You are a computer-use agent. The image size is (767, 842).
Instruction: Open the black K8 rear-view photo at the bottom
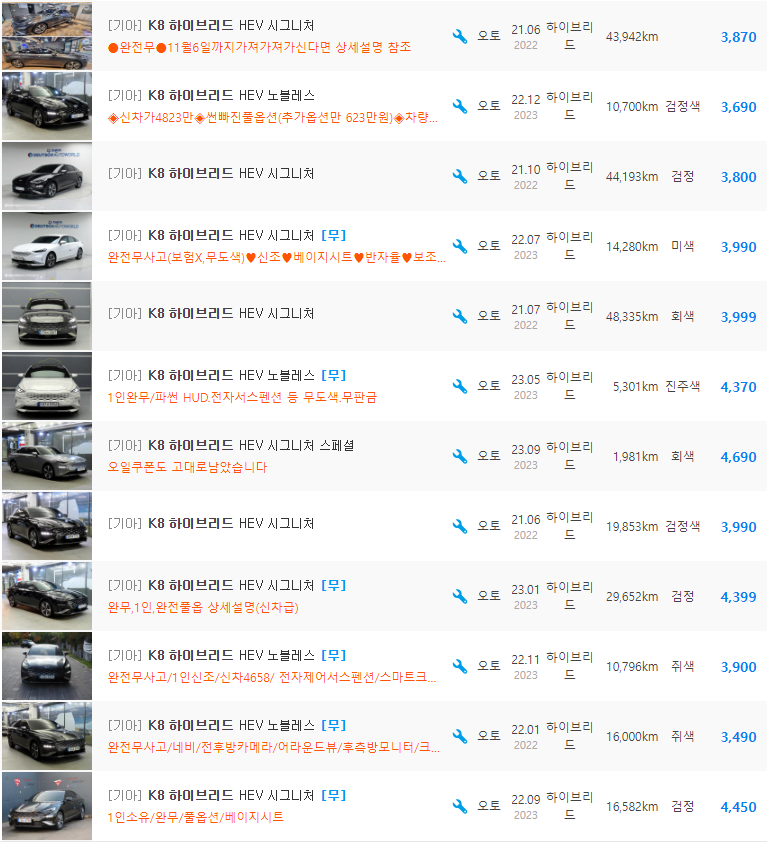pos(46,805)
